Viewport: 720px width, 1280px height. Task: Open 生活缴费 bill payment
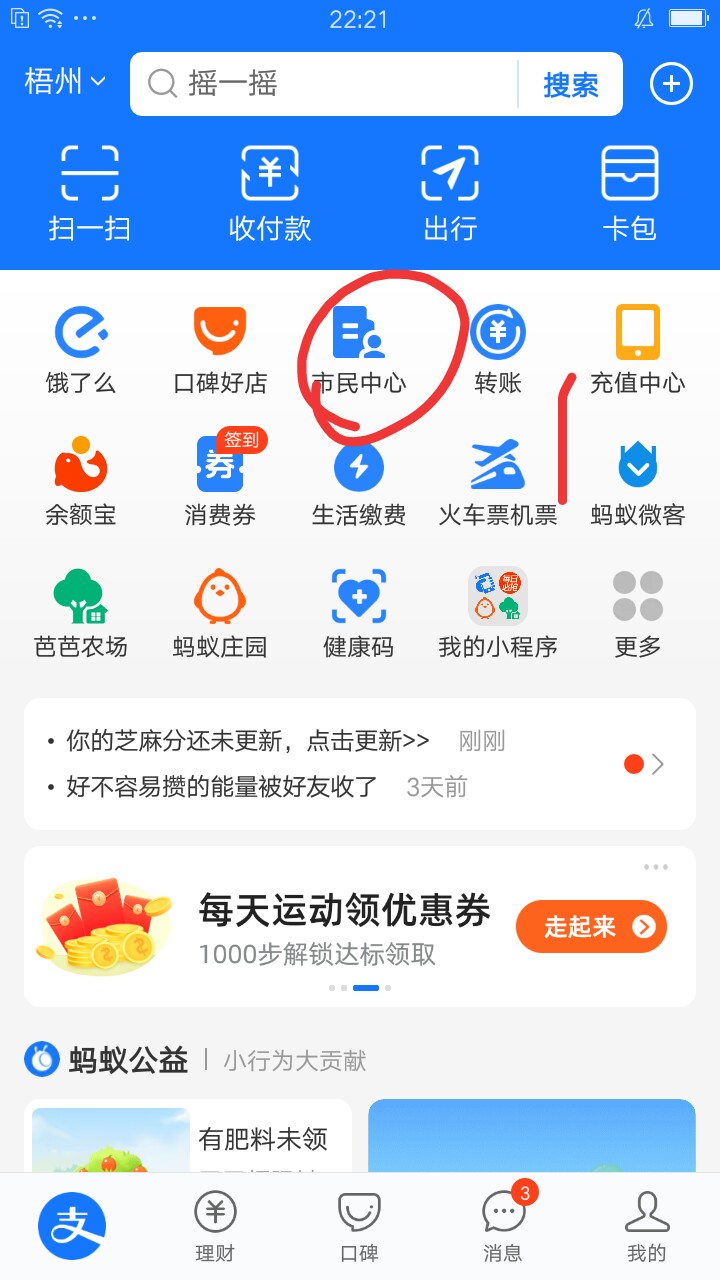(359, 481)
